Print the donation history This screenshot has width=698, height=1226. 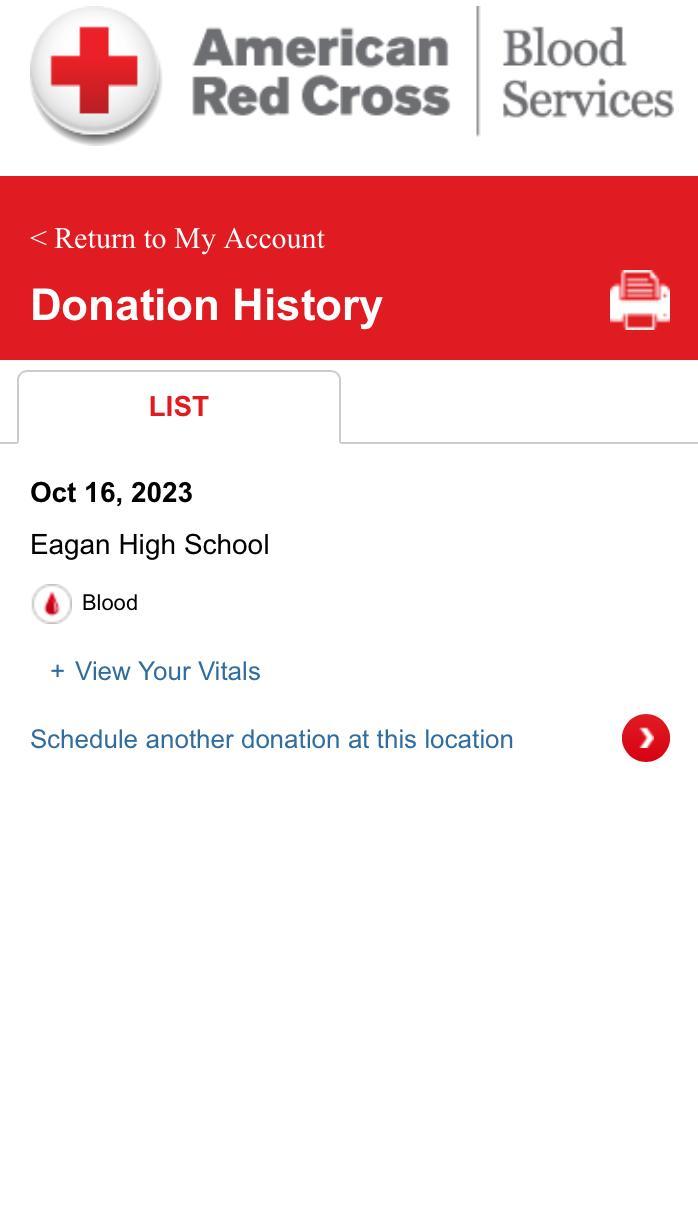click(x=640, y=299)
